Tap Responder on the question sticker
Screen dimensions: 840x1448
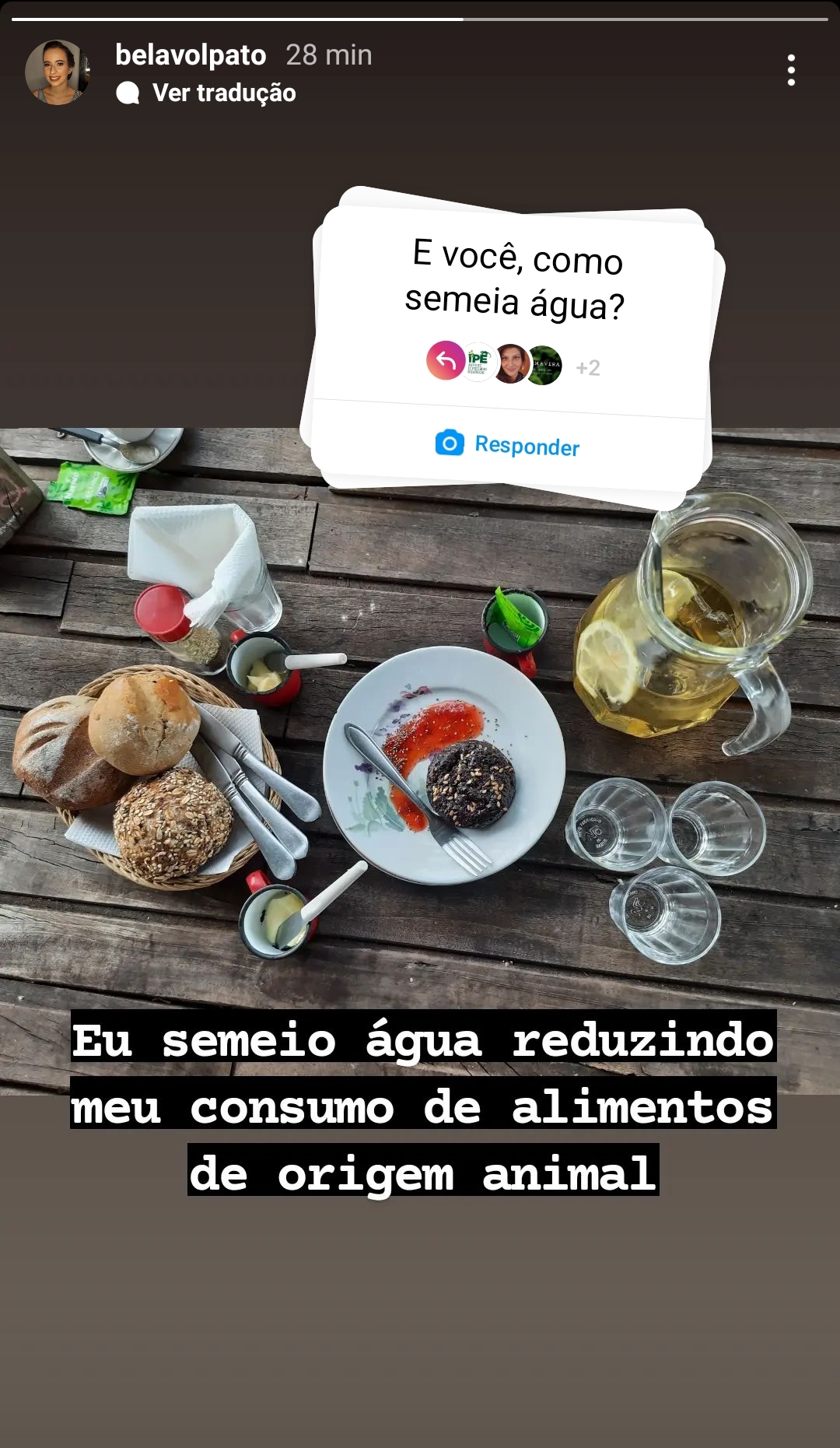coord(508,445)
